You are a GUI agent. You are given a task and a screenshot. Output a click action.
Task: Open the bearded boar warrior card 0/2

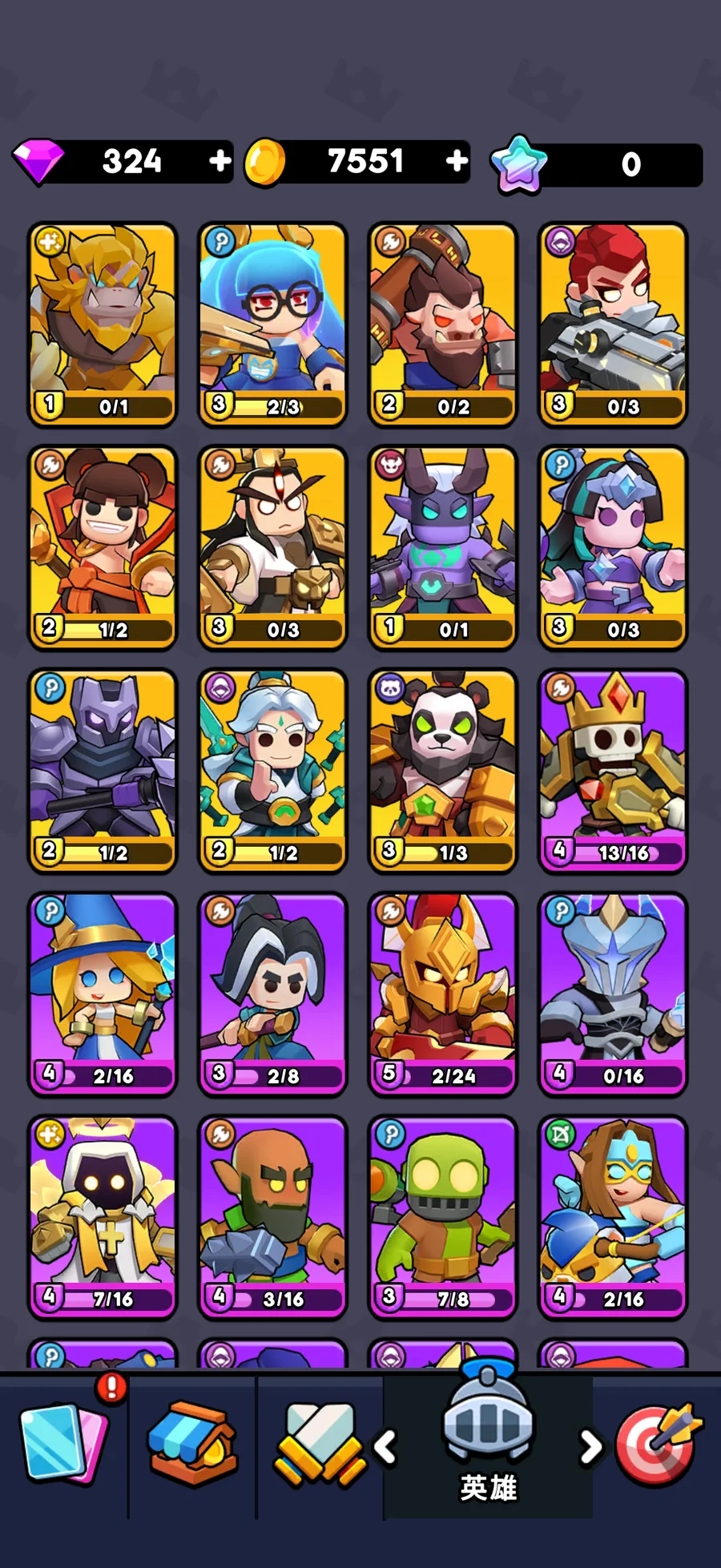click(x=443, y=323)
